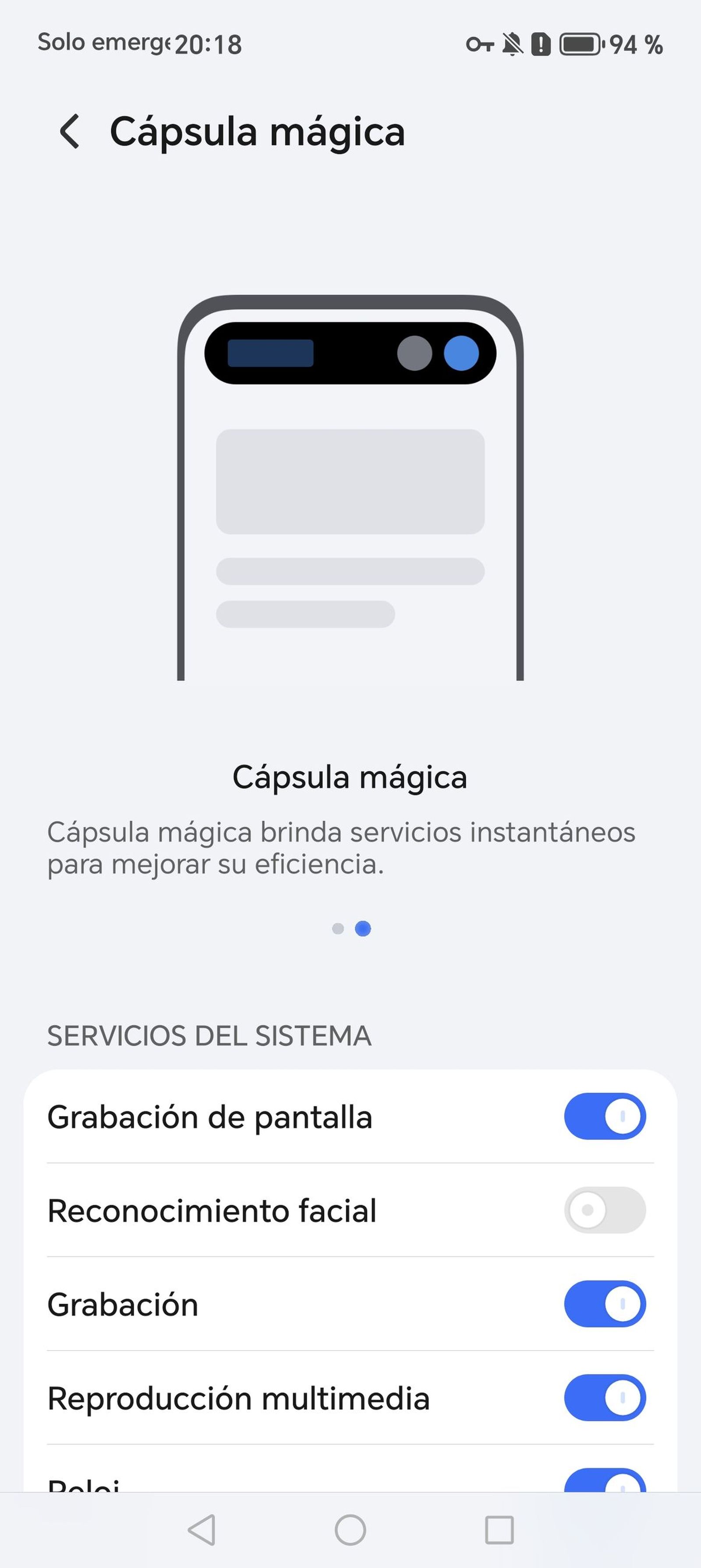The width and height of the screenshot is (701, 1568).
Task: Tap the Reconocimiento facial row label
Action: coord(212,1211)
